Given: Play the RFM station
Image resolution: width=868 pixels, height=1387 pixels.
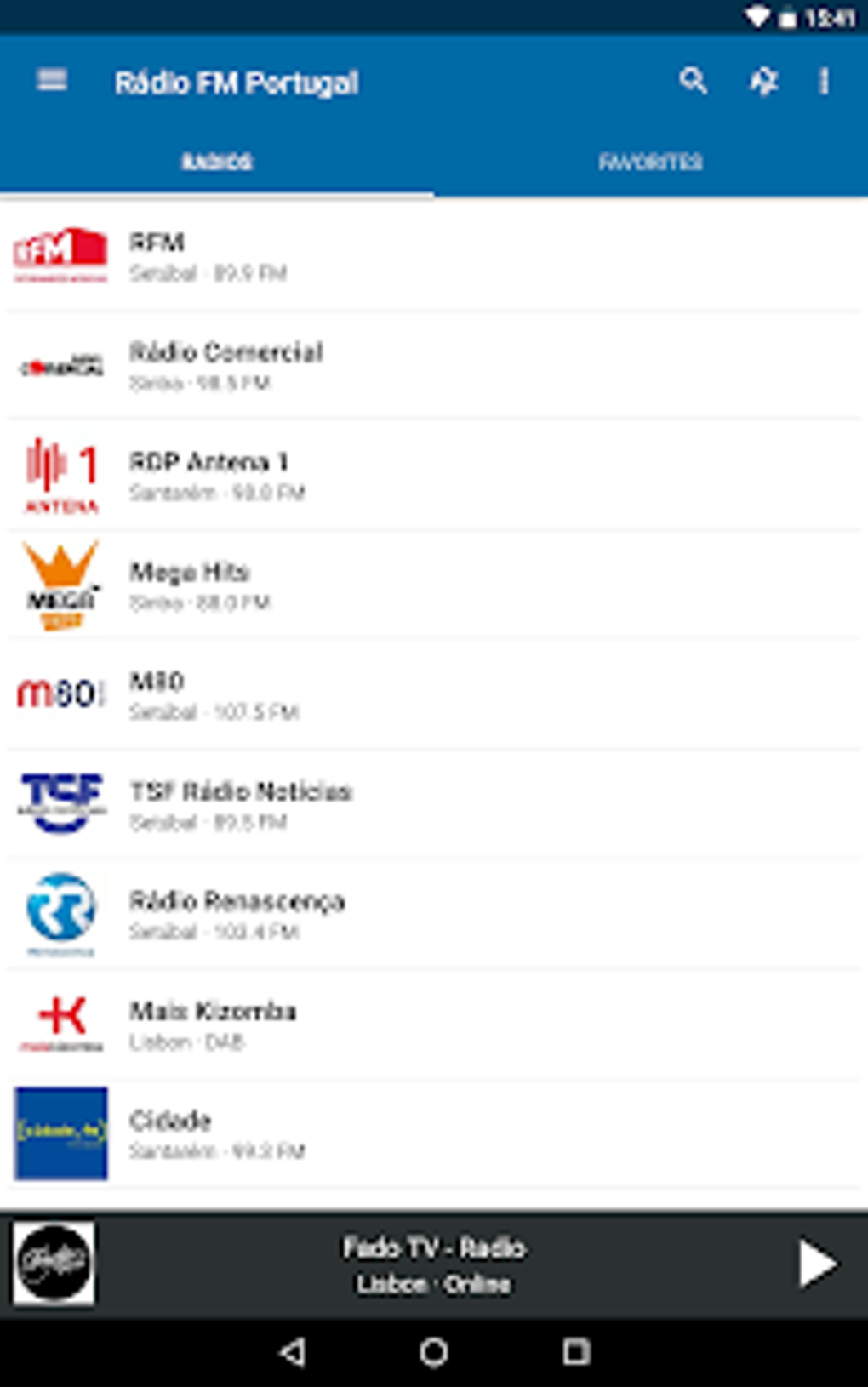Looking at the screenshot, I should point(434,256).
